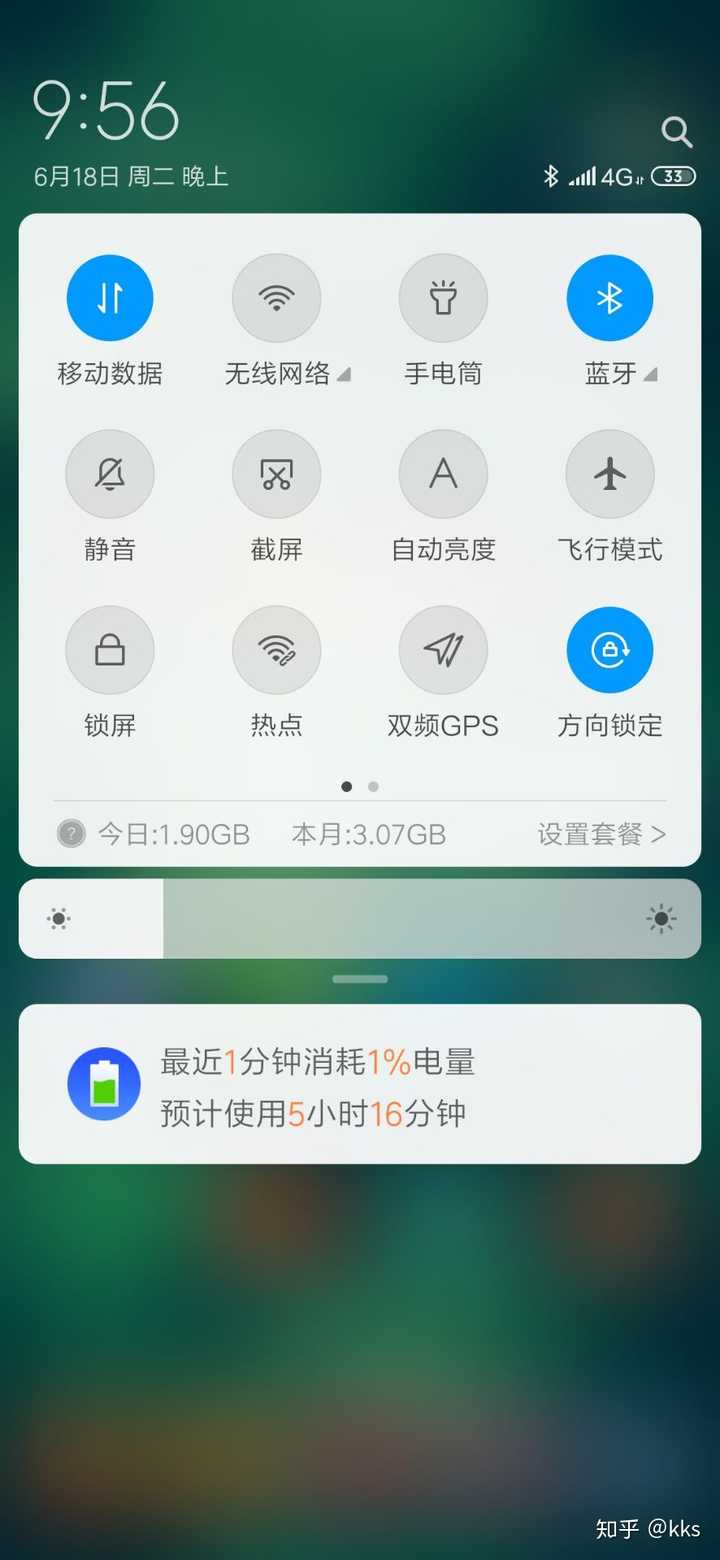Tap the panel collapse handle bar
This screenshot has width=720, height=1560.
360,980
